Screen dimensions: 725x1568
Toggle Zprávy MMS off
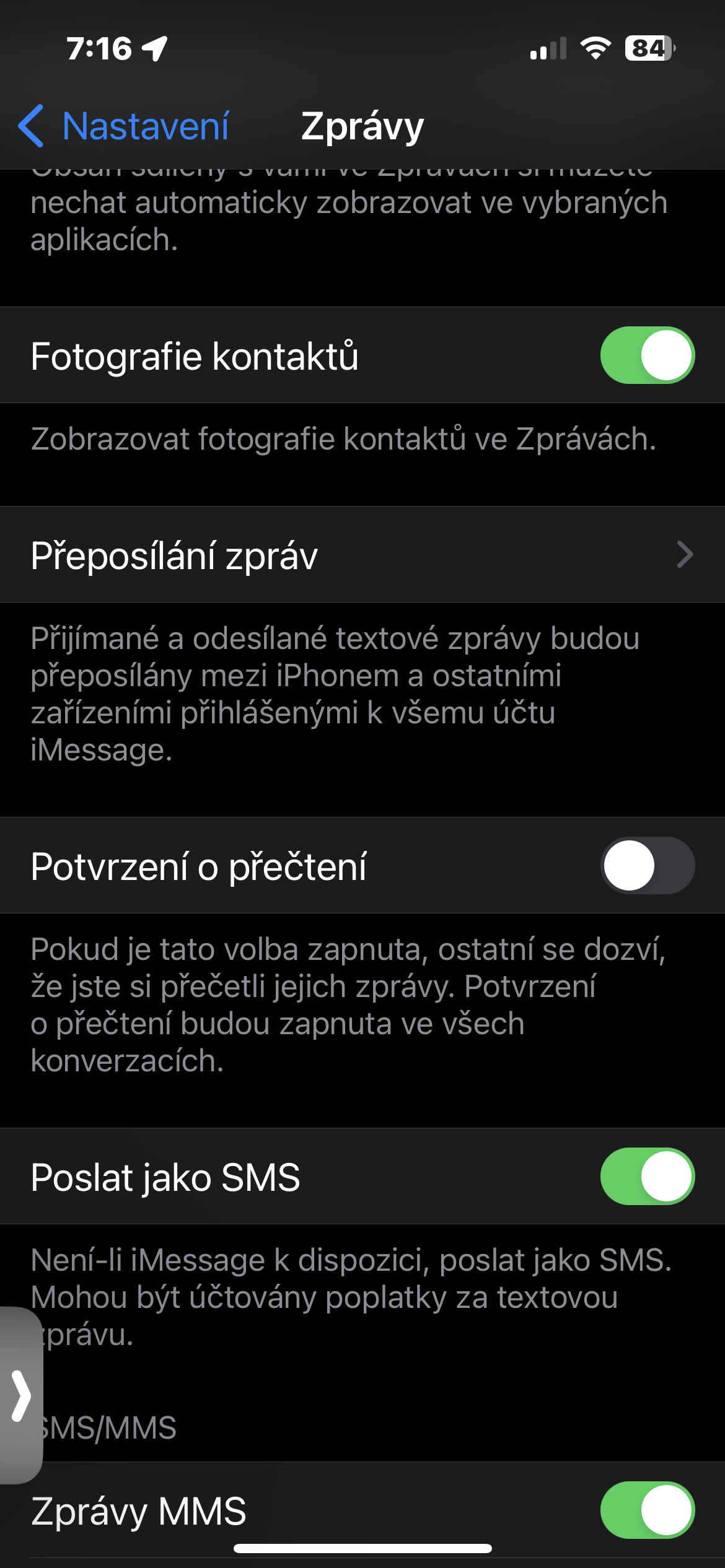point(647,1510)
